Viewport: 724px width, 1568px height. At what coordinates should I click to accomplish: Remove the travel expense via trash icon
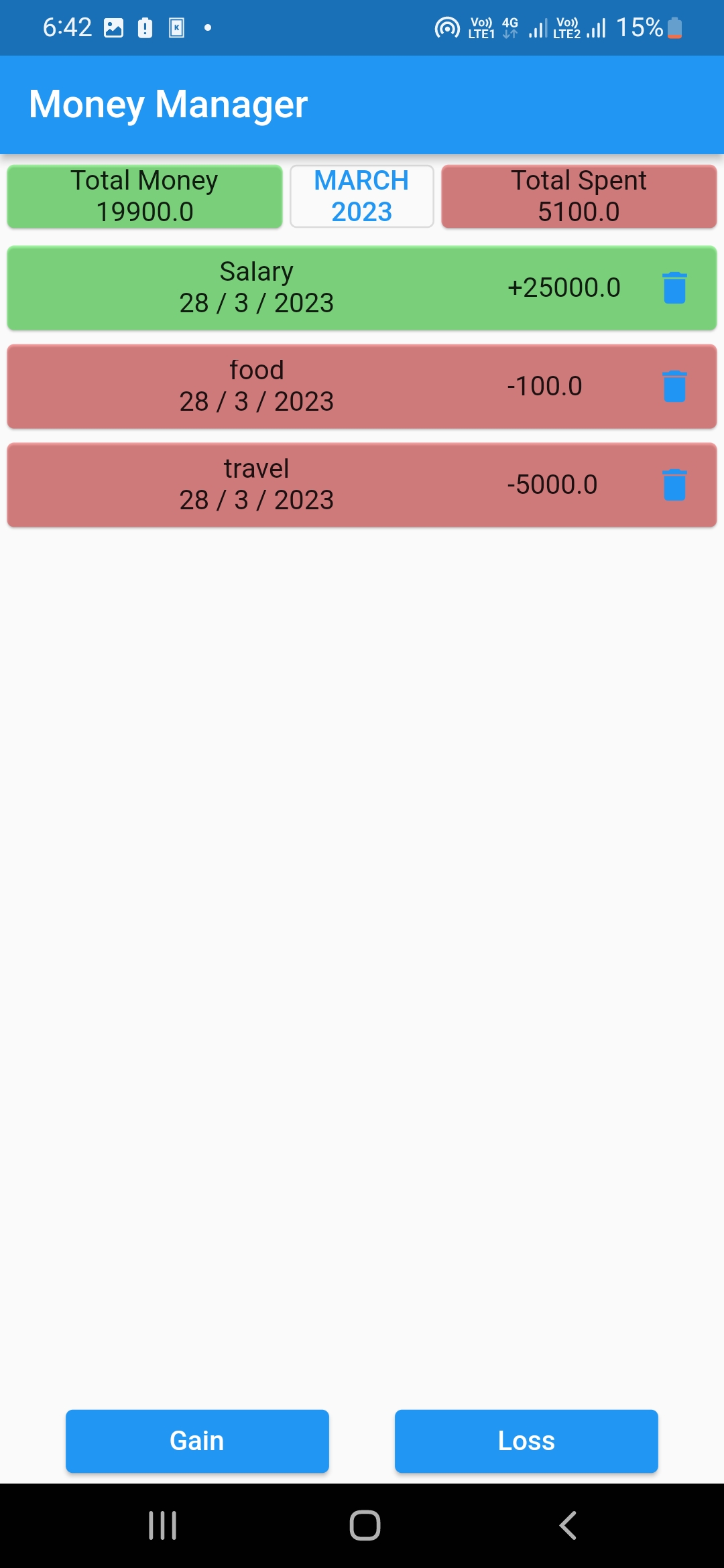[674, 484]
